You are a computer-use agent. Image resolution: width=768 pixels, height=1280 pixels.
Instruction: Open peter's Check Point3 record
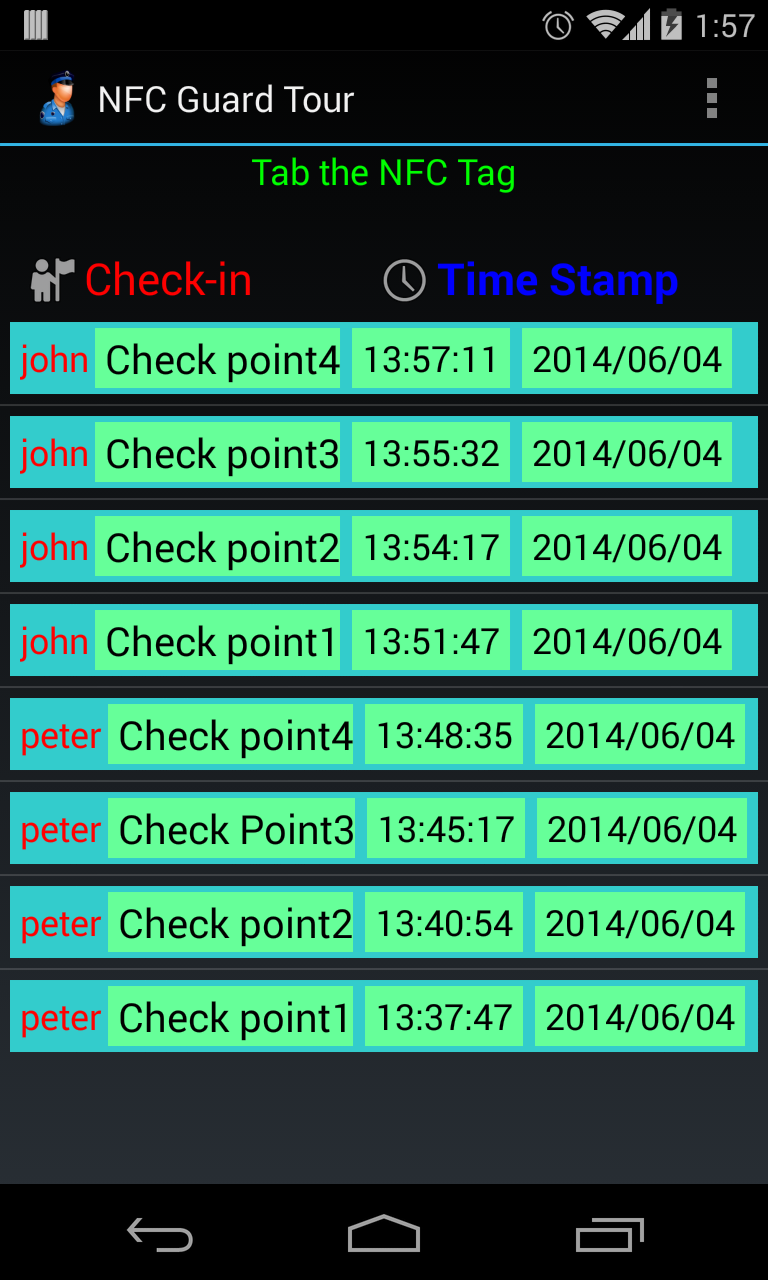(x=384, y=829)
